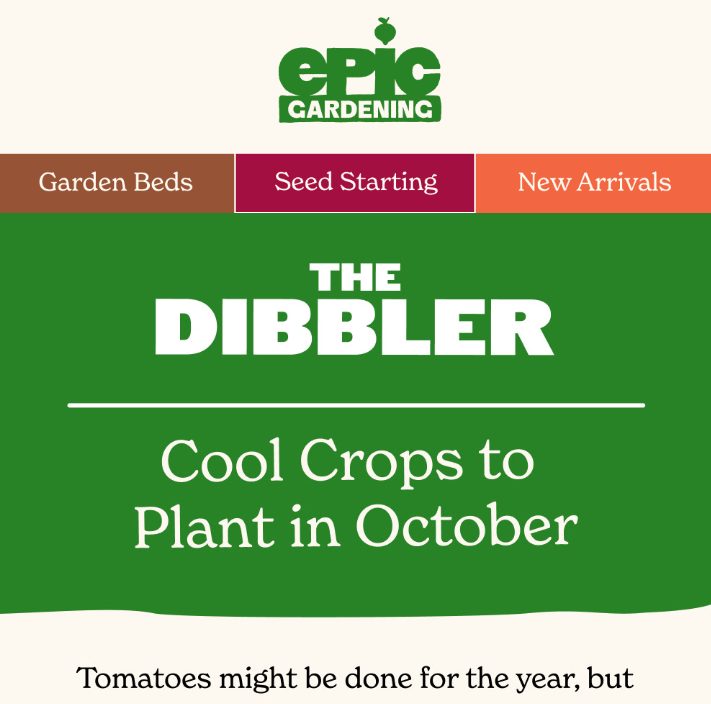Go to the Seed Starting section
Viewport: 711px width, 704px height.
(x=355, y=183)
